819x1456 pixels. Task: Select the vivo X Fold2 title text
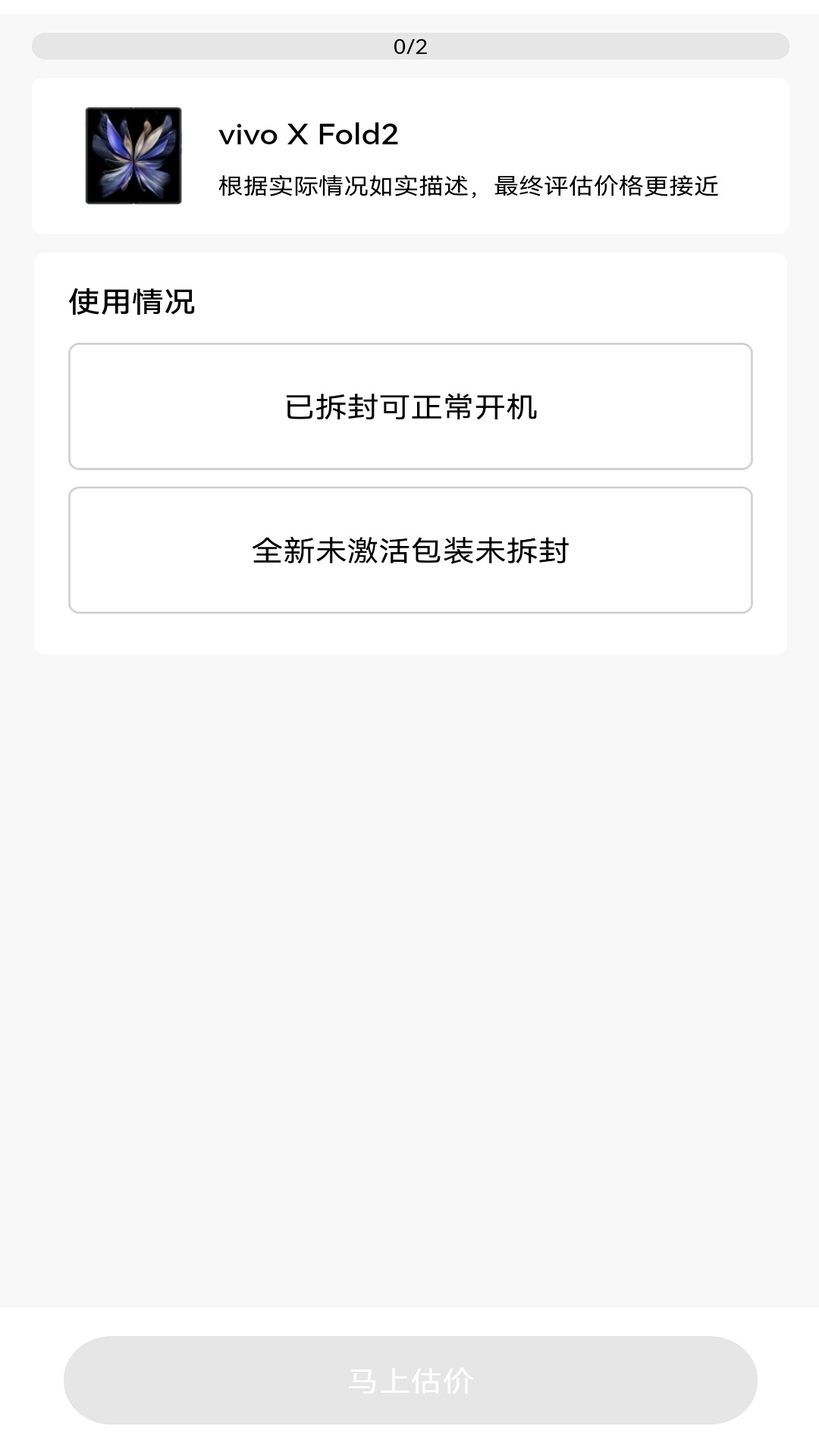pyautogui.click(x=306, y=135)
